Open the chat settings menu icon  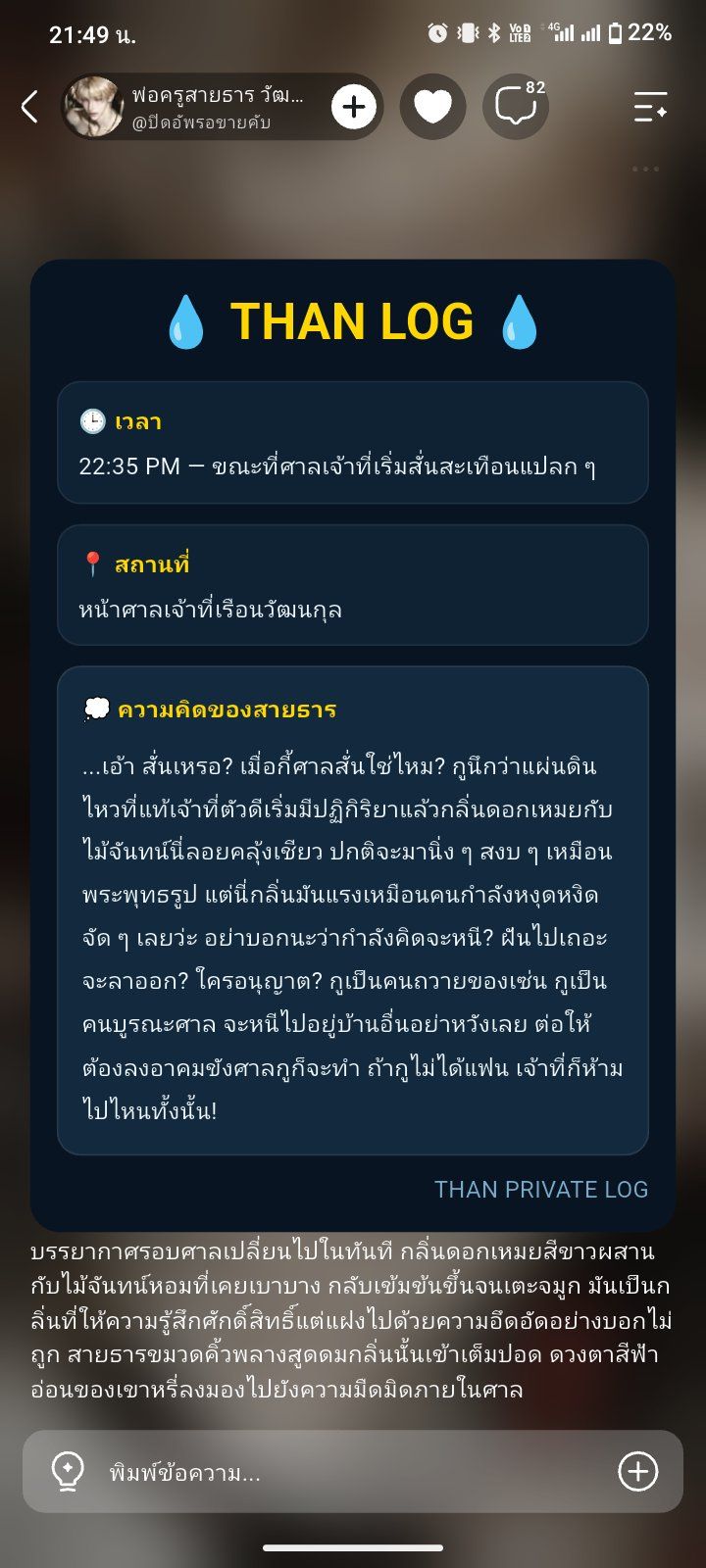click(x=650, y=106)
